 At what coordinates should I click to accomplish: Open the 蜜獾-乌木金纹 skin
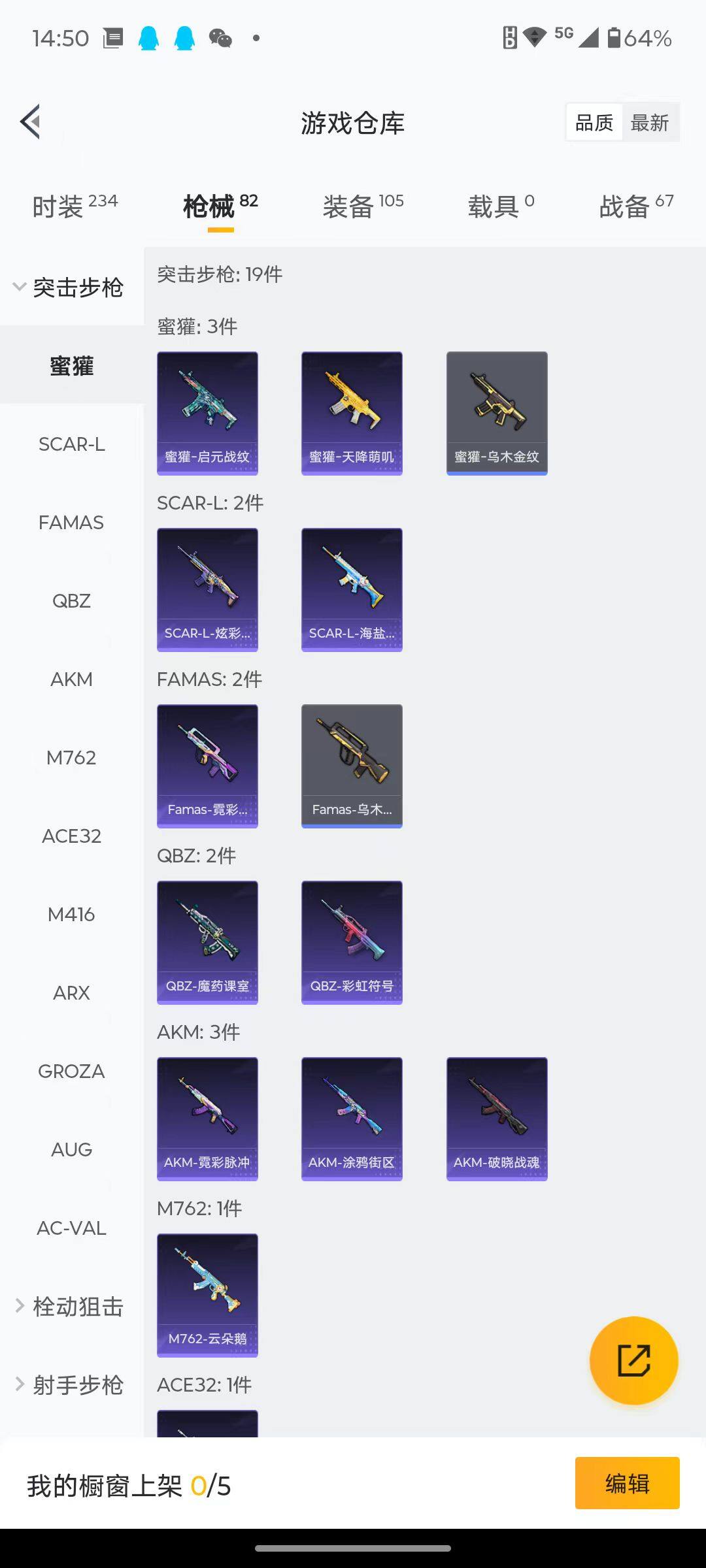coord(497,413)
